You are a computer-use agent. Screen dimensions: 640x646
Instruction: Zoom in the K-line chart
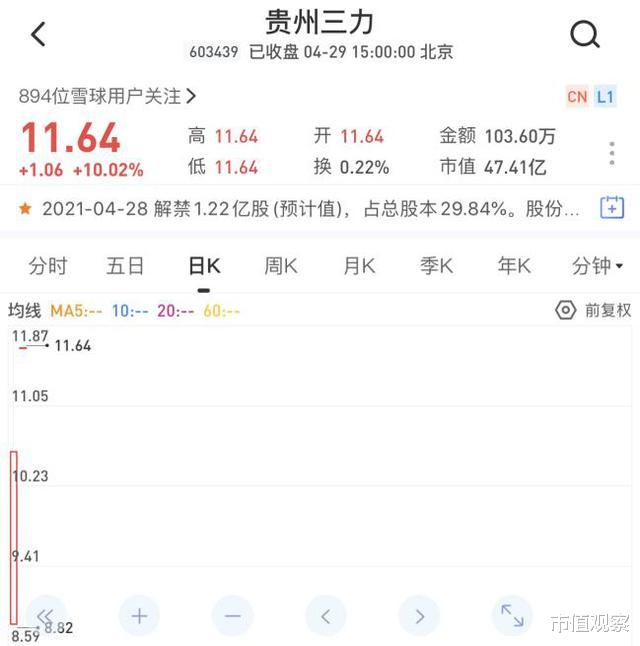(x=139, y=616)
